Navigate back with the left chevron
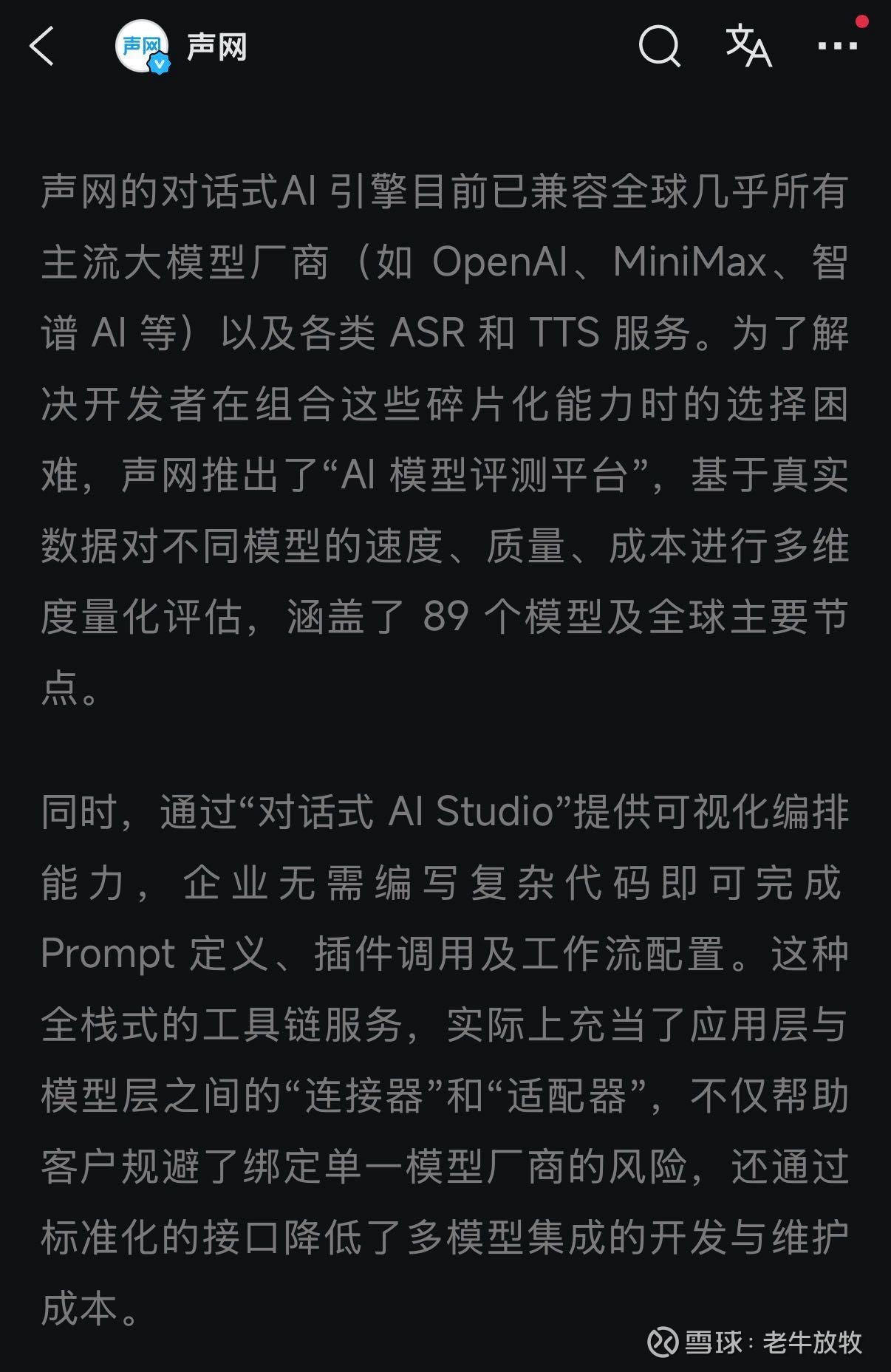This screenshot has width=891, height=1372. 42,46
